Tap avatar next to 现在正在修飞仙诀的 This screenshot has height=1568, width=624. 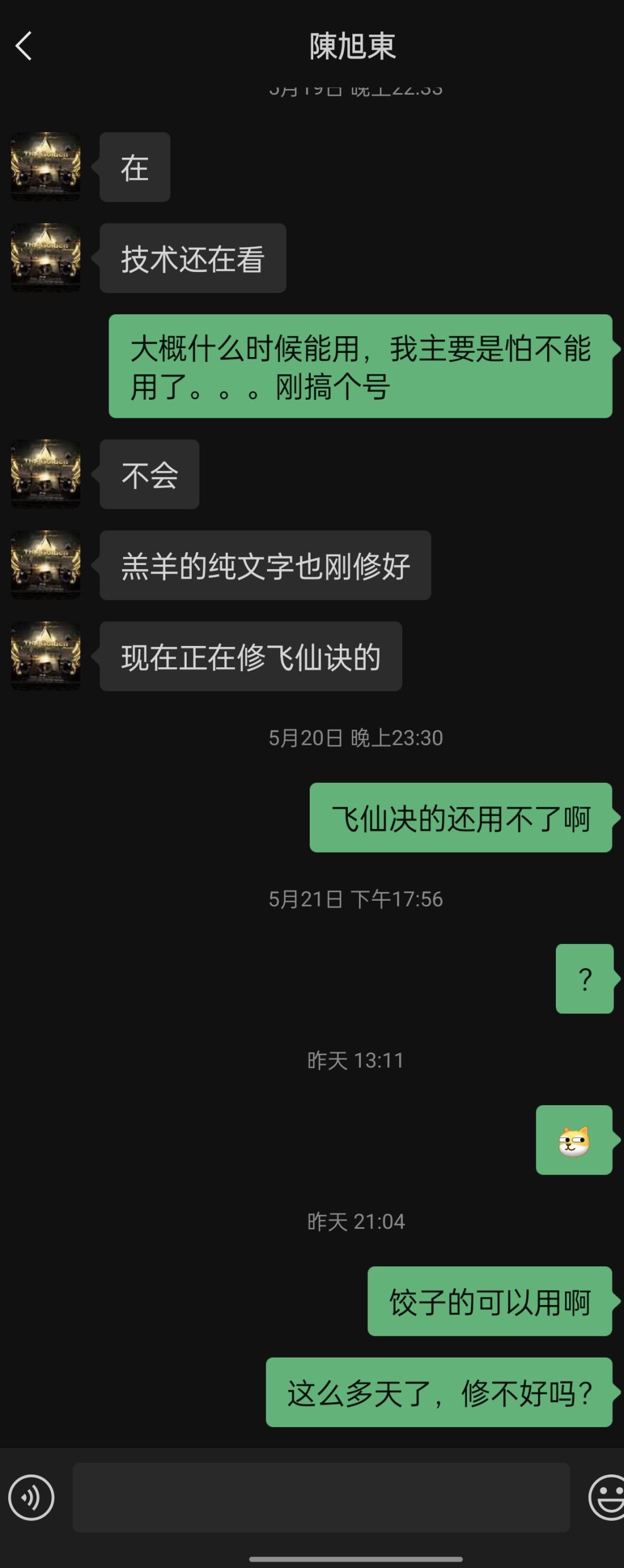pyautogui.click(x=46, y=656)
